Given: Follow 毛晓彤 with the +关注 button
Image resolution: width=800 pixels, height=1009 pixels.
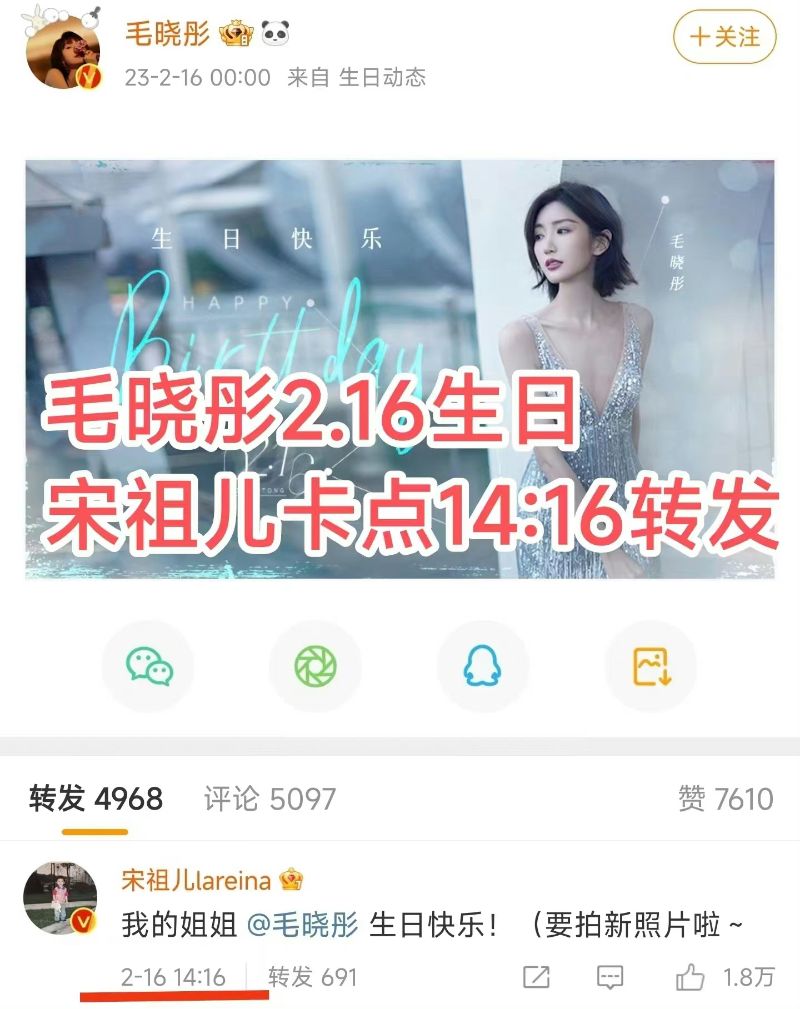Looking at the screenshot, I should pos(724,38).
